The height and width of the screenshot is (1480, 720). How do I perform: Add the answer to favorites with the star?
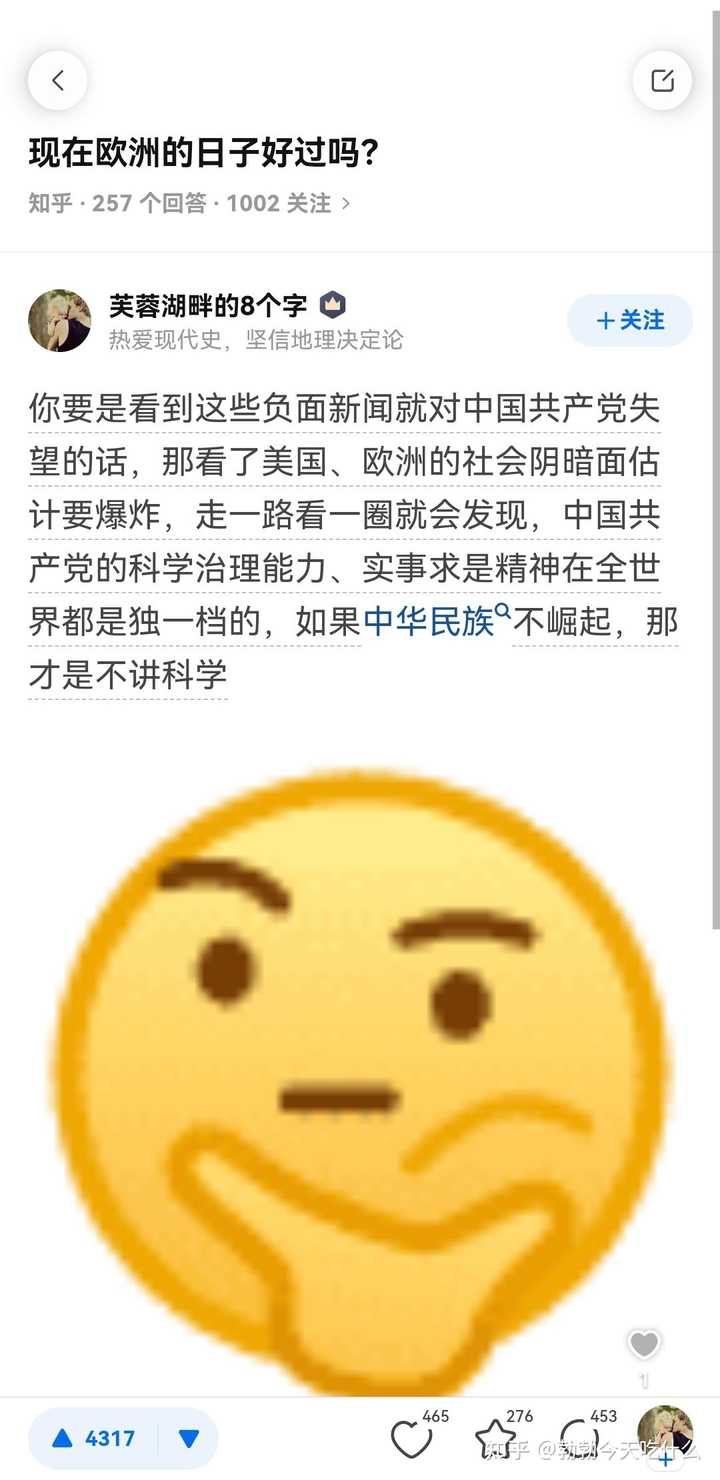[x=495, y=1440]
